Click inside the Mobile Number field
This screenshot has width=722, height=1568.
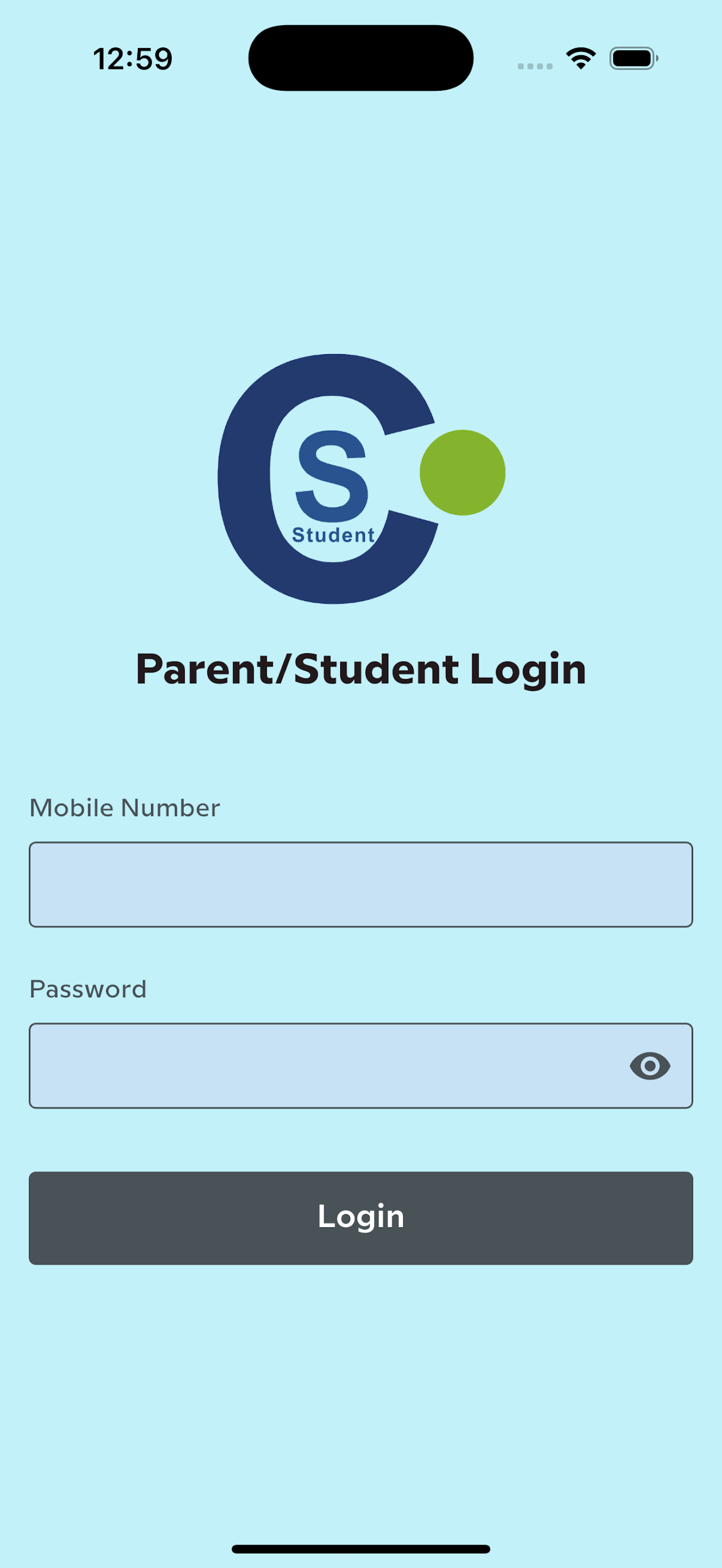pyautogui.click(x=361, y=884)
